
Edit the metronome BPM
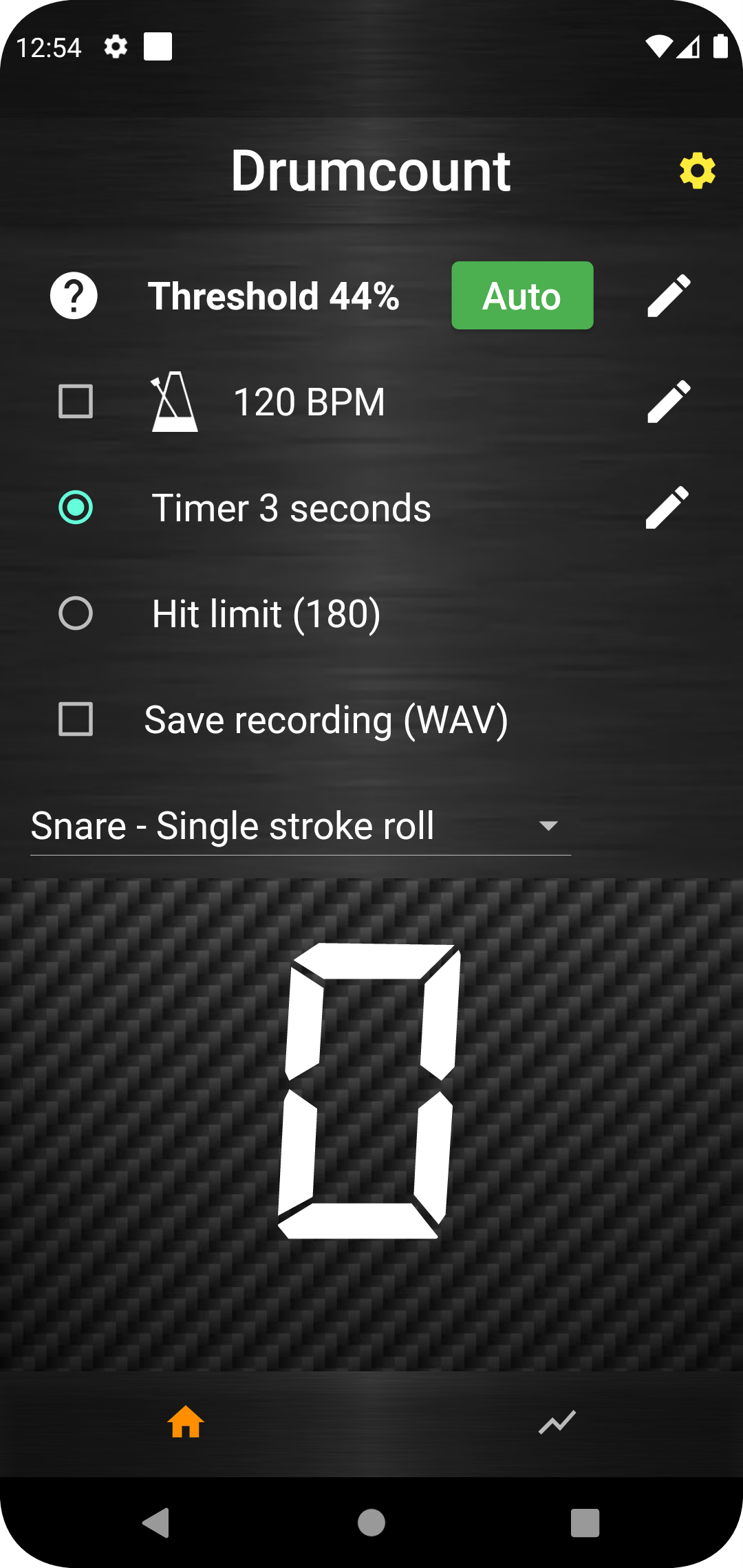(669, 402)
